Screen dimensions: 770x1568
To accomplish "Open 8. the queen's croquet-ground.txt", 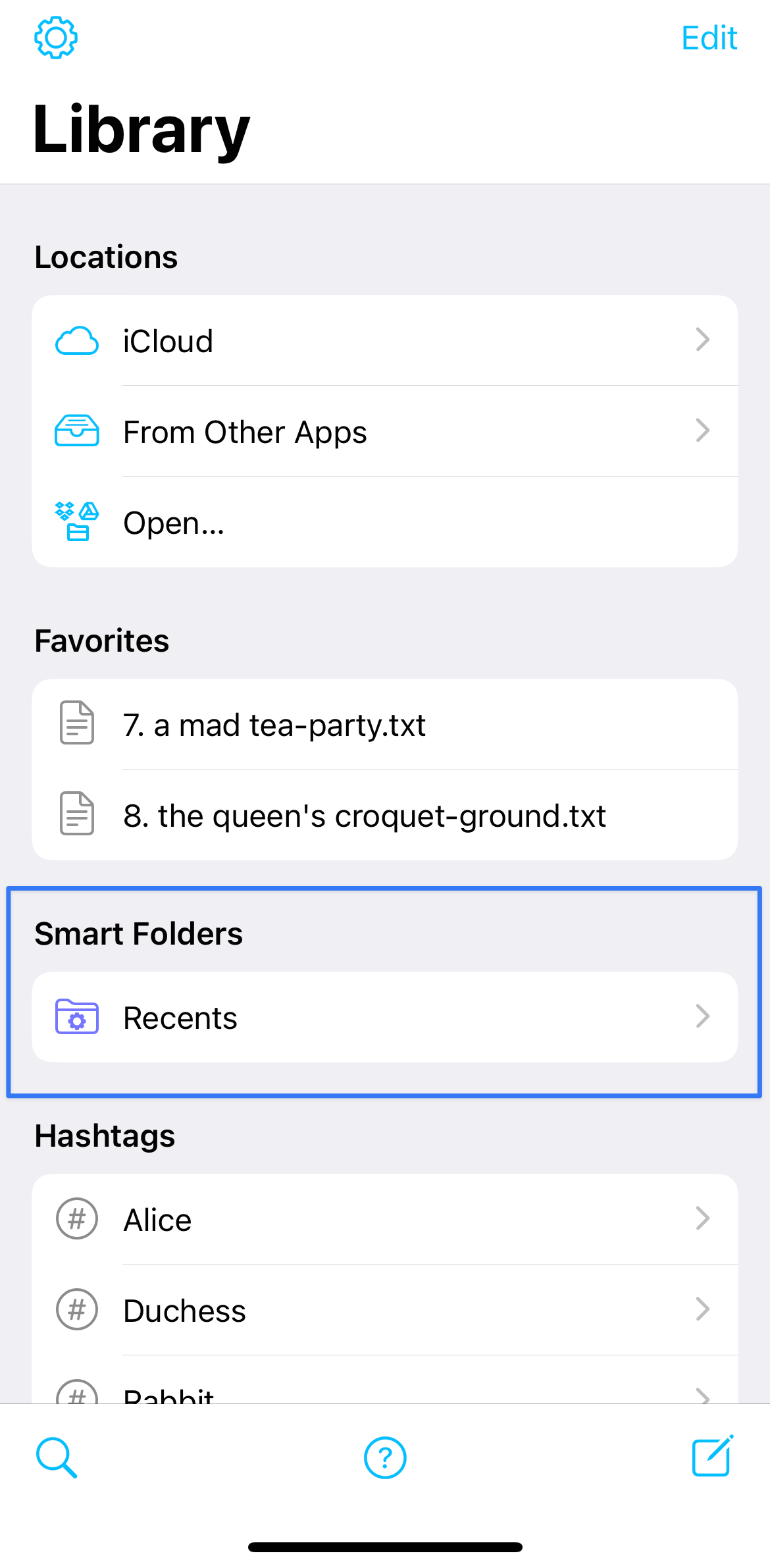I will pos(384,816).
